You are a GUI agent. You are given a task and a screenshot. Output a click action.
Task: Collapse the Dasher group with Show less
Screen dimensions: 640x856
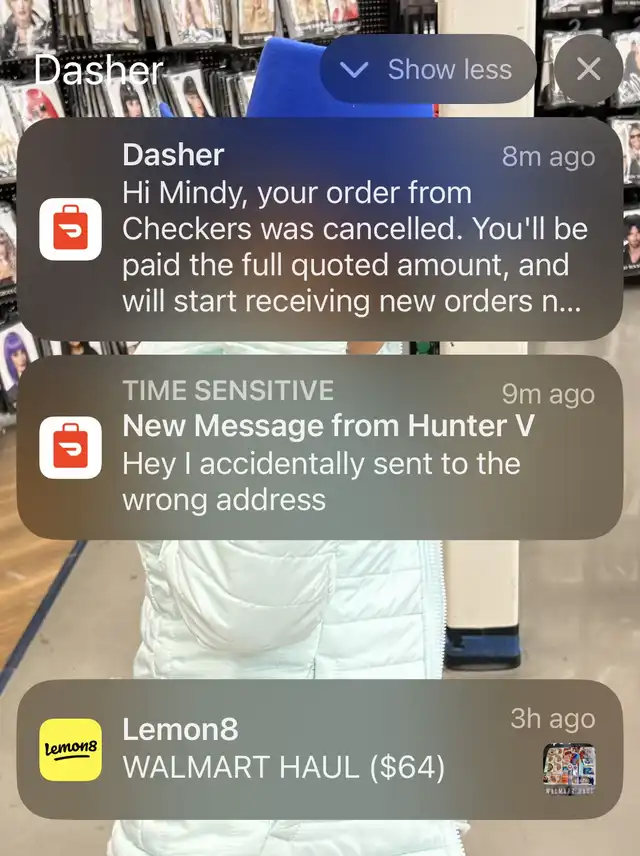(428, 69)
